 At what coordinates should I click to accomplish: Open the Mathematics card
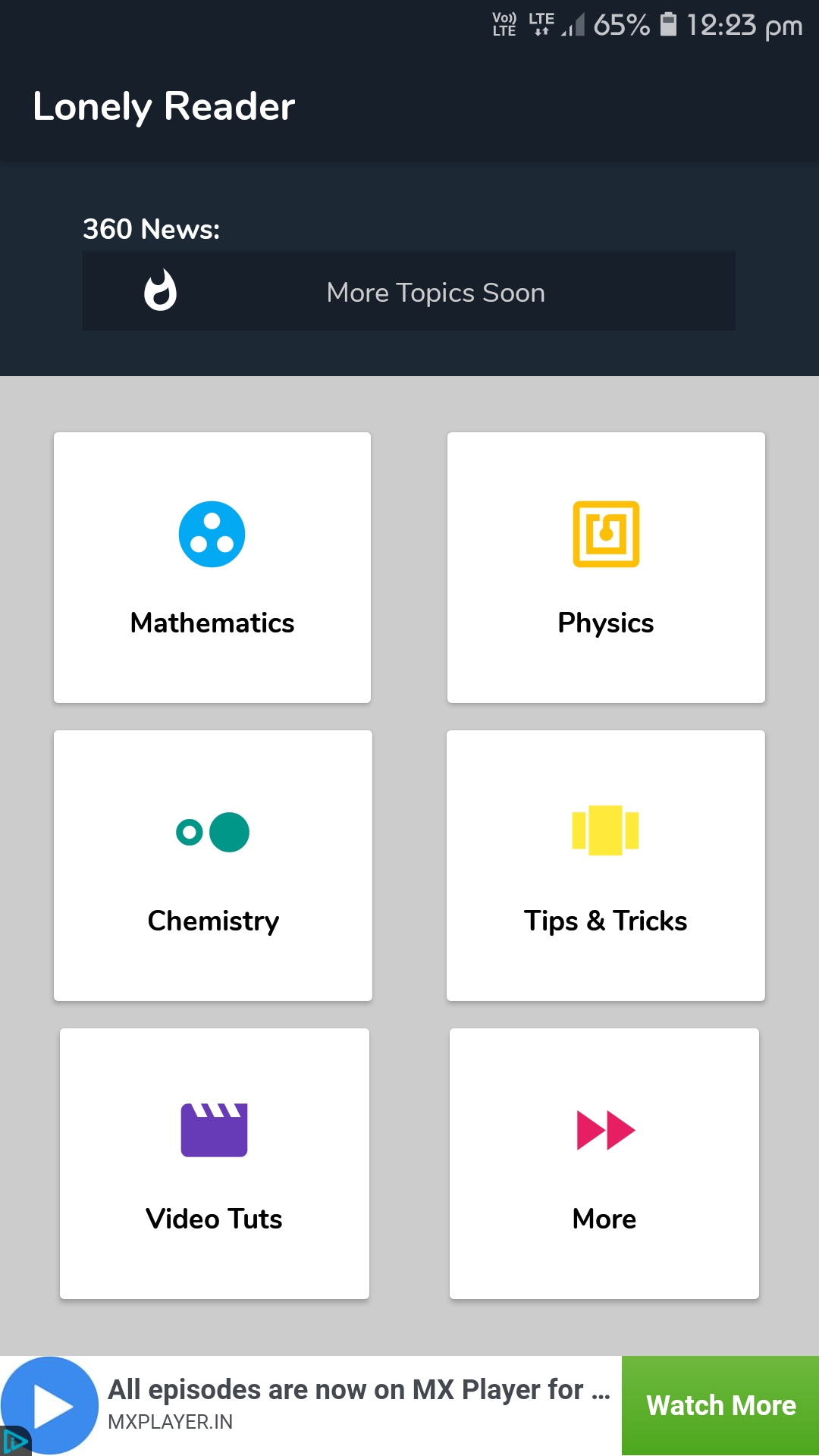tap(212, 567)
